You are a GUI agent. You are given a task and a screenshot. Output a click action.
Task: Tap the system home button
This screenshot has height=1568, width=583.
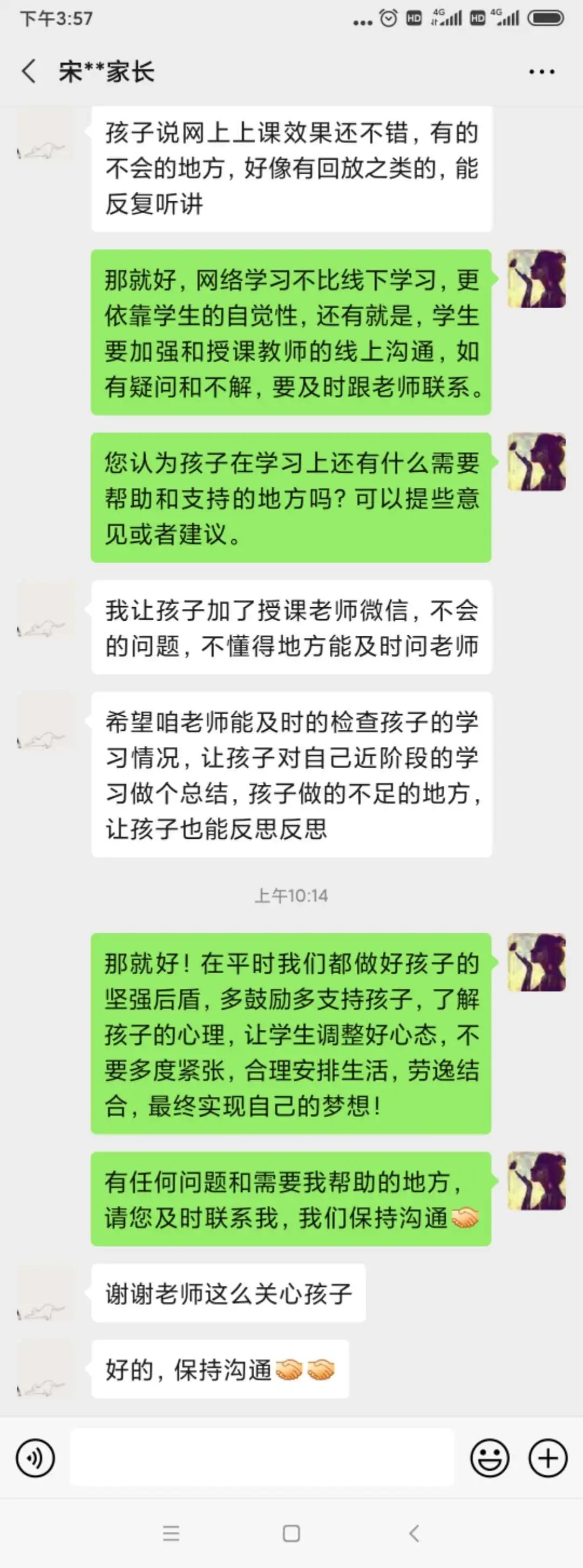(291, 1533)
